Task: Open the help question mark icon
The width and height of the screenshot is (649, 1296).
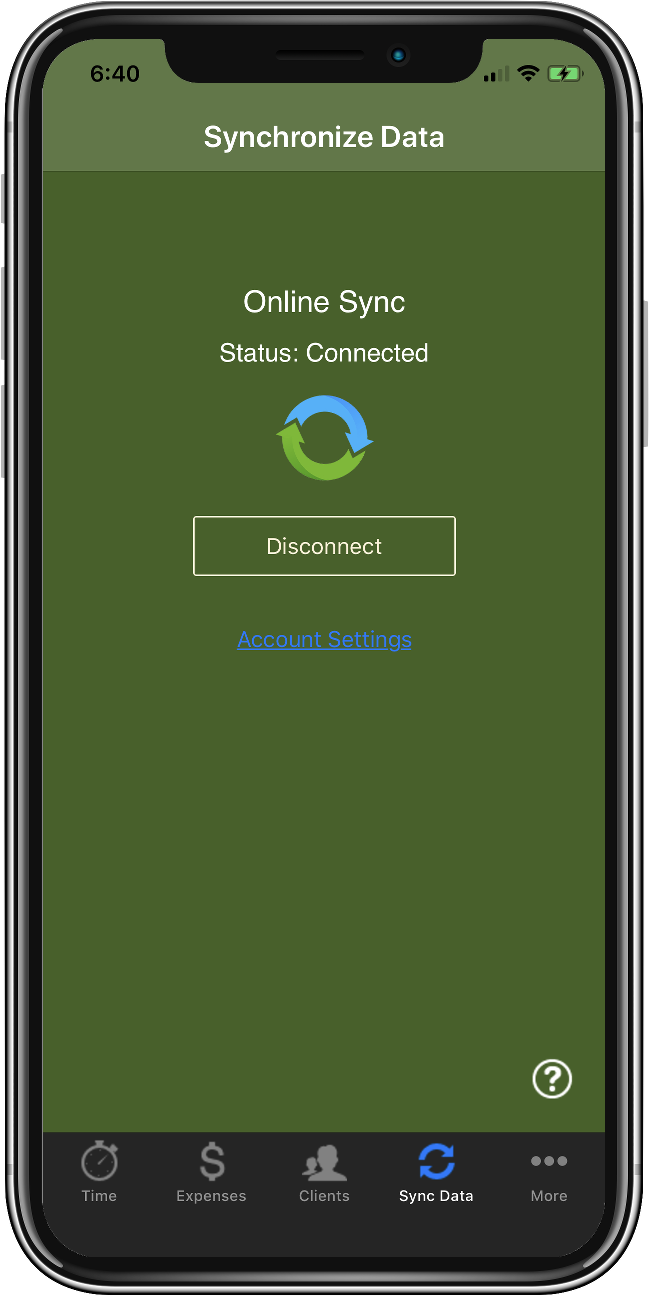Action: pos(552,1079)
